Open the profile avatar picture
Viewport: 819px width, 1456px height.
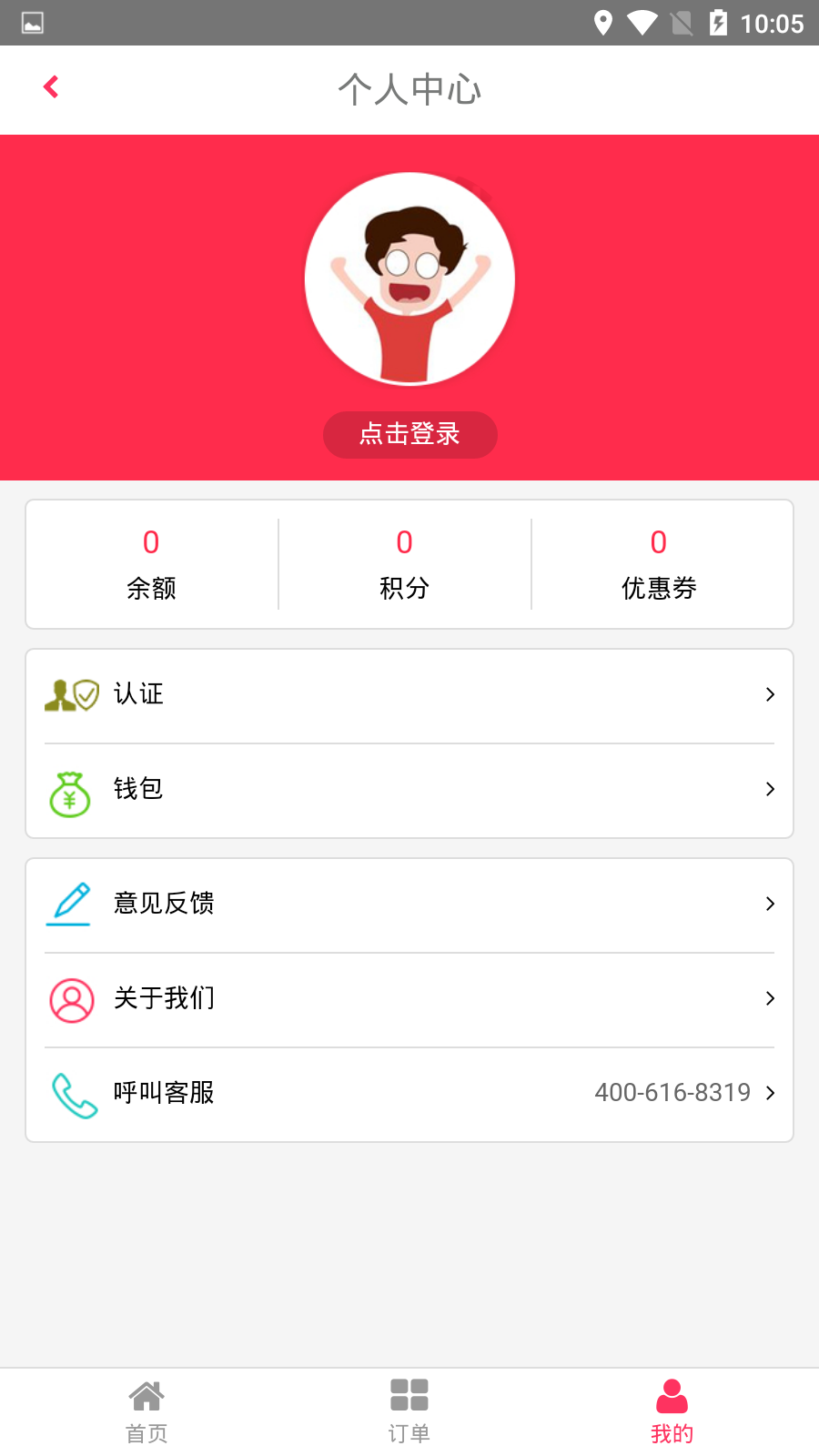tap(409, 278)
